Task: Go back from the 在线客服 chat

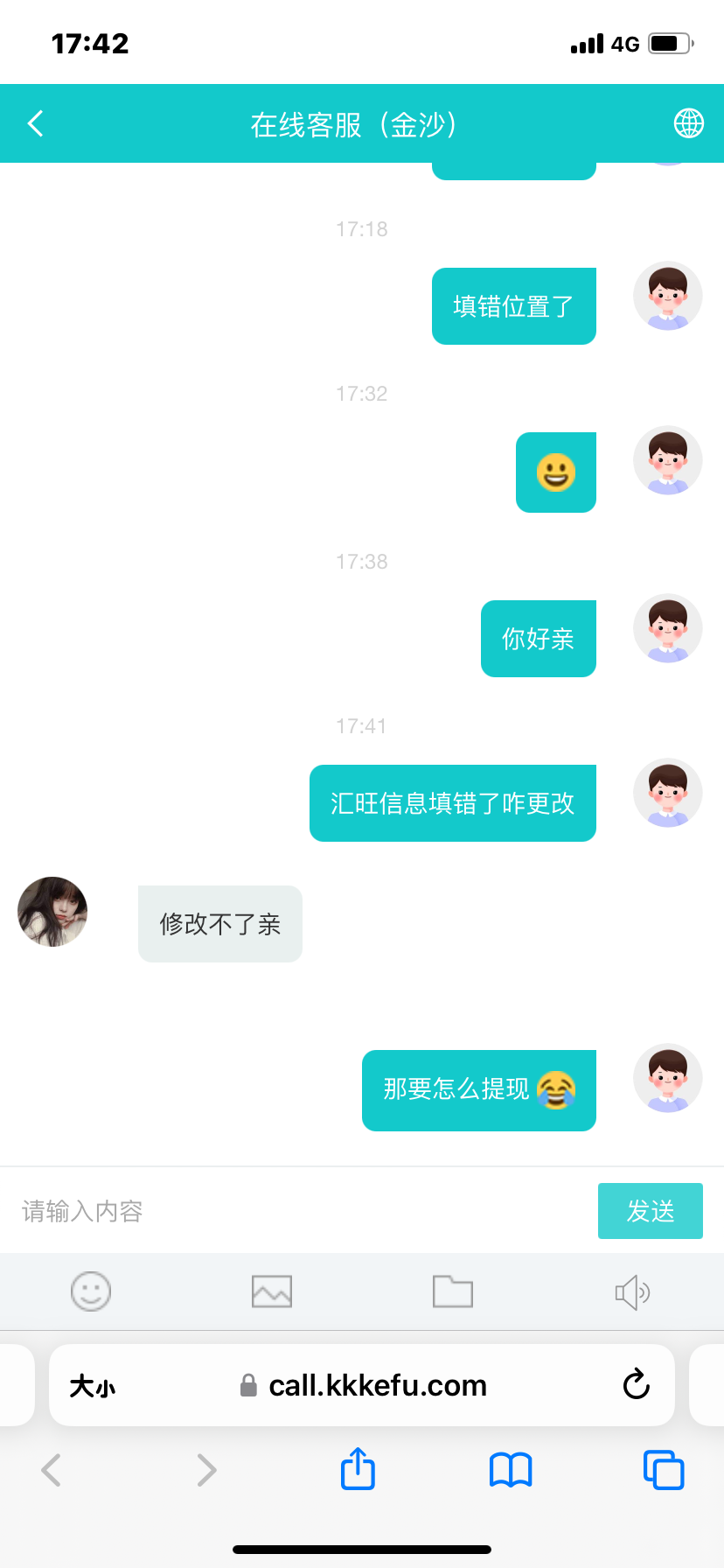Action: click(x=36, y=124)
